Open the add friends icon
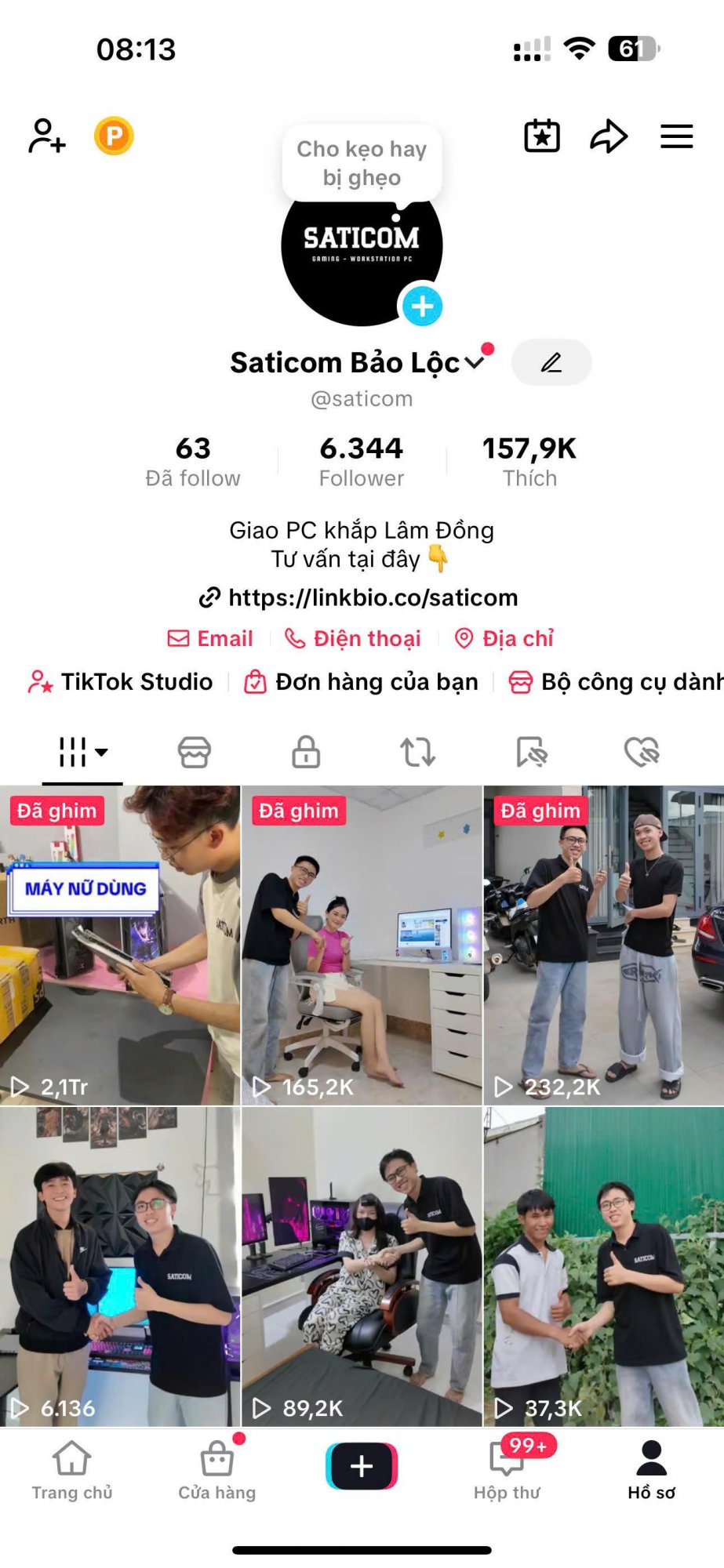The height and width of the screenshot is (1568, 724). pos(46,136)
